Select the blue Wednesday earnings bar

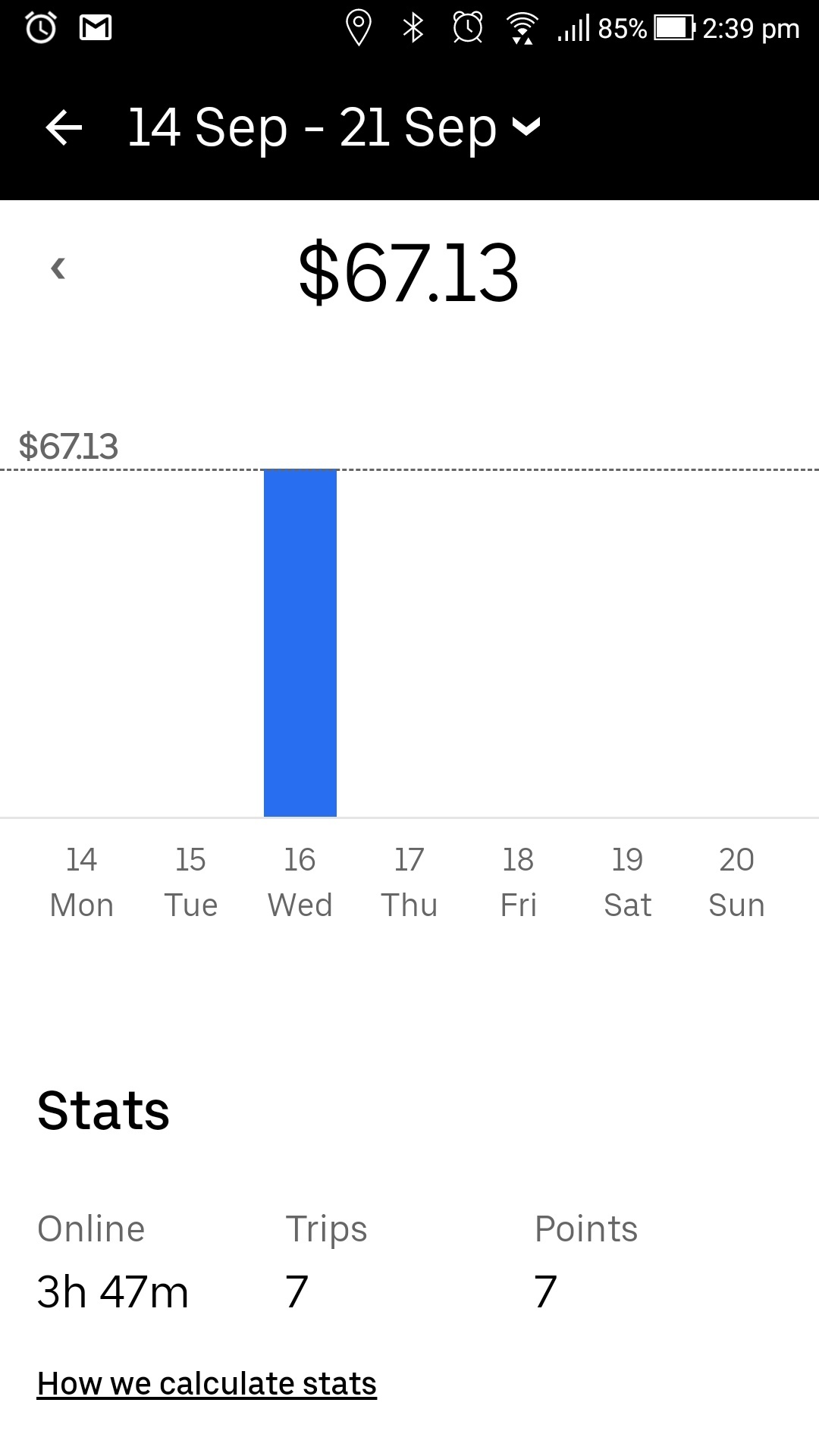tap(300, 643)
